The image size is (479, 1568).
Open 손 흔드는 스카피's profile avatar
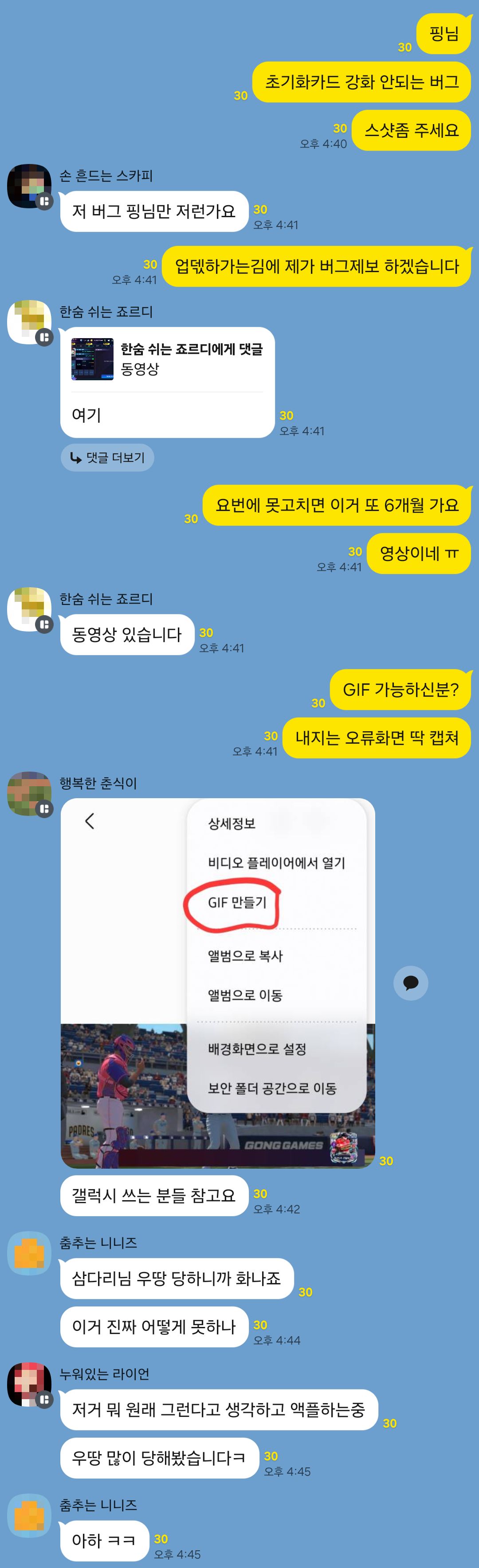pyautogui.click(x=28, y=186)
